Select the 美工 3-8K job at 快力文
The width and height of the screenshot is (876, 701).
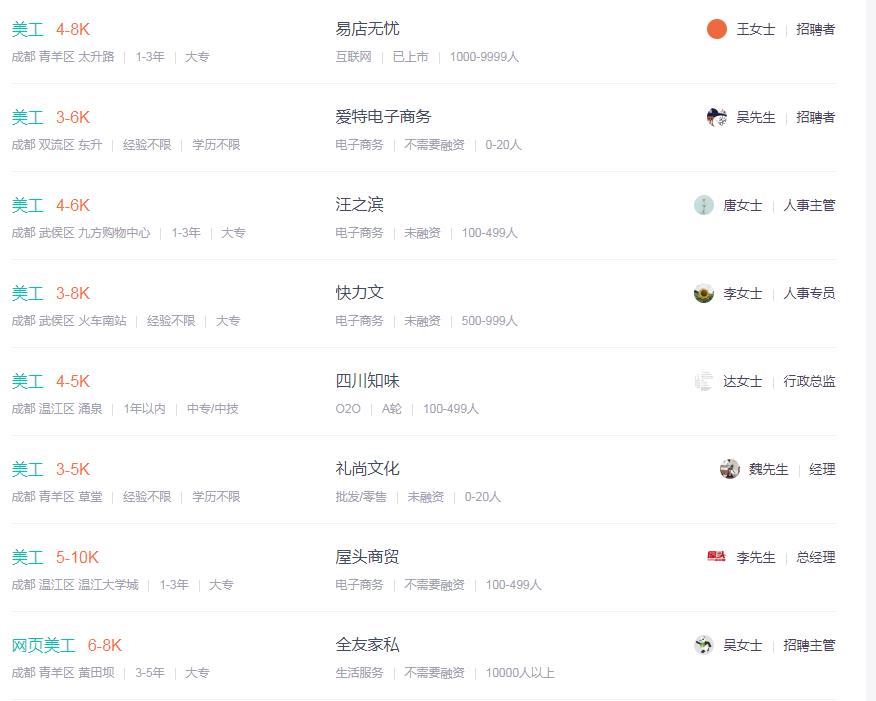tap(28, 293)
